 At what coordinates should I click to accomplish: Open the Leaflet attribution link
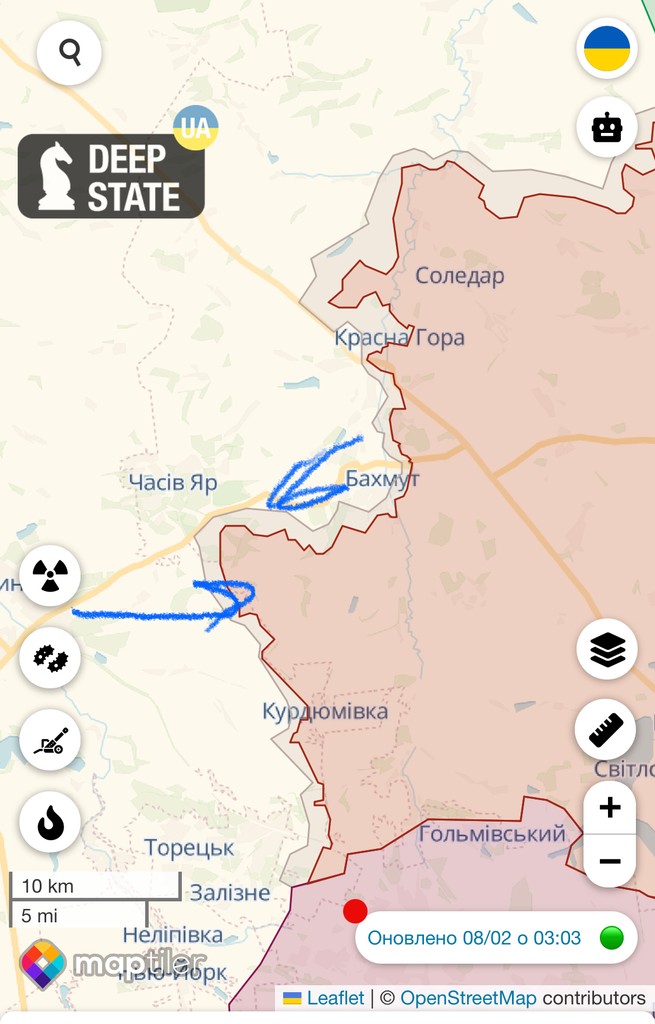335,998
